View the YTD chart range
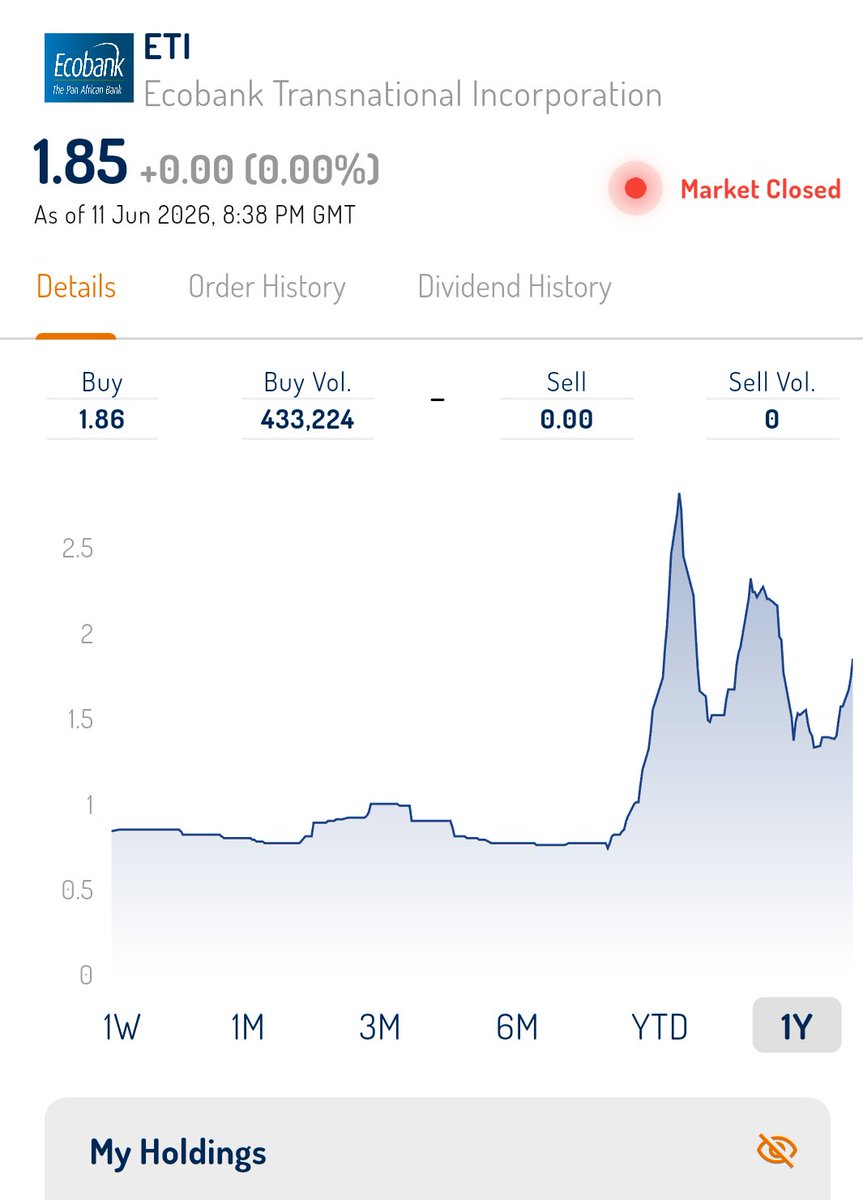This screenshot has height=1200, width=863. (x=659, y=1027)
